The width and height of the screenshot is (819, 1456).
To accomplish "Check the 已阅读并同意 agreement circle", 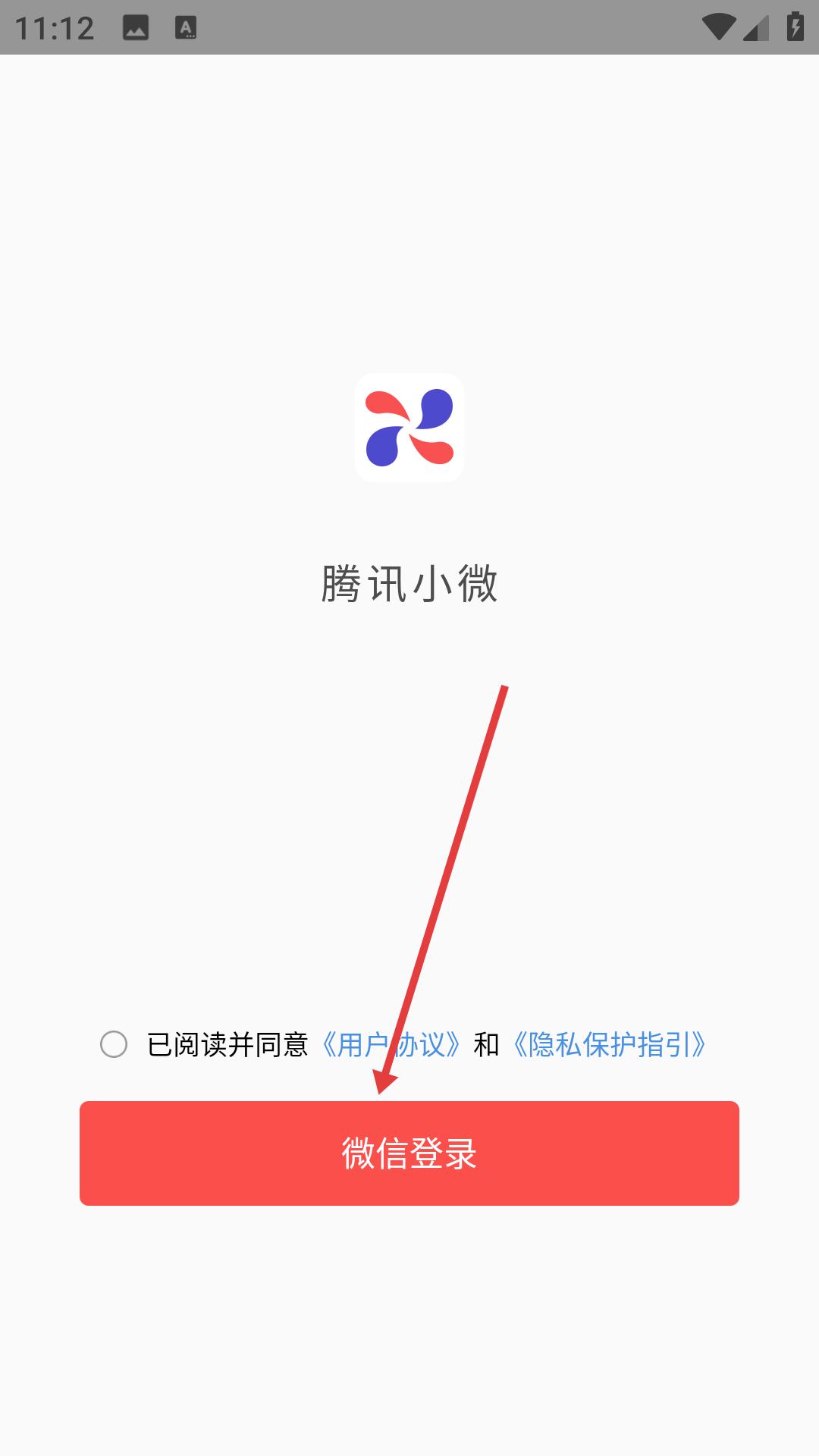I will (x=114, y=1044).
